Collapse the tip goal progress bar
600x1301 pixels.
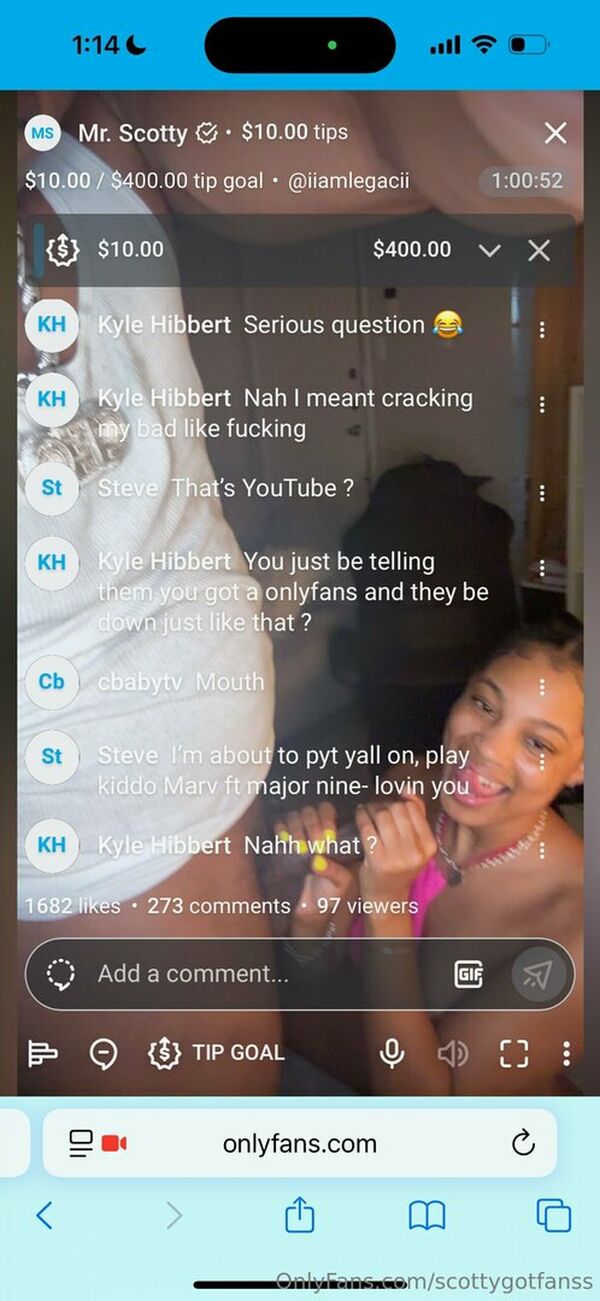pos(489,250)
